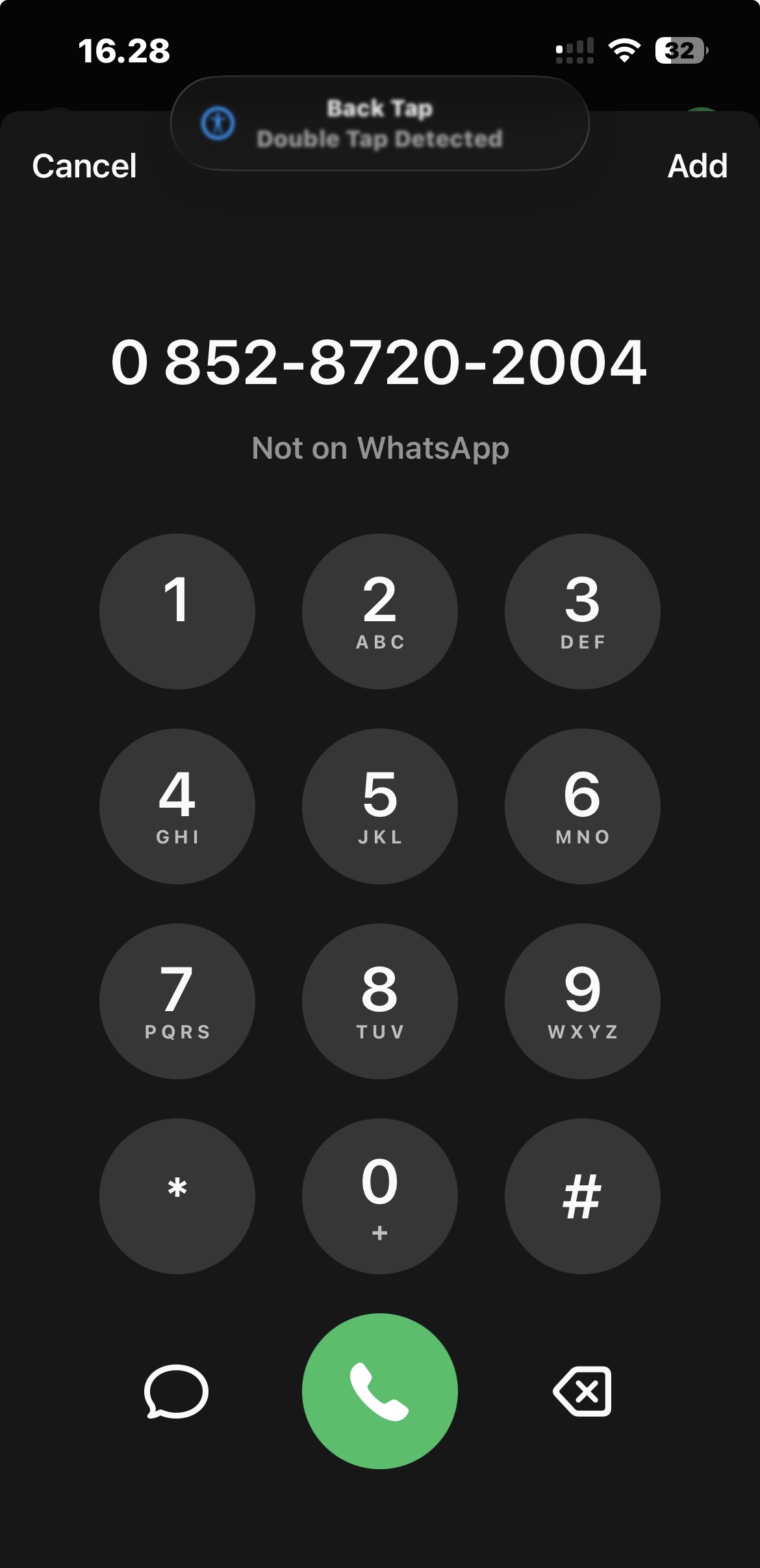Tap the 7 PQRS key
The image size is (760, 1568).
pyautogui.click(x=177, y=1001)
